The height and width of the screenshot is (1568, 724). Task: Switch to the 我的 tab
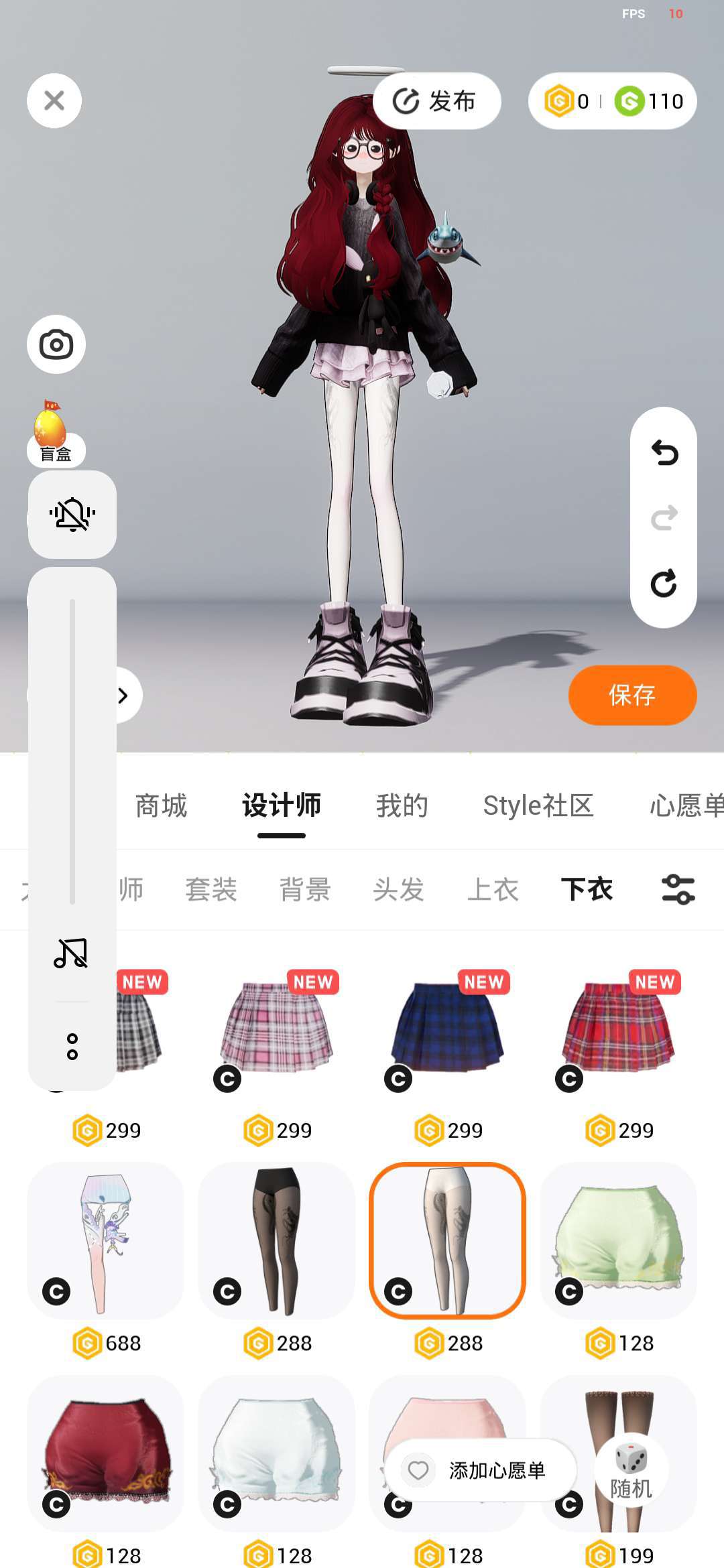(402, 805)
